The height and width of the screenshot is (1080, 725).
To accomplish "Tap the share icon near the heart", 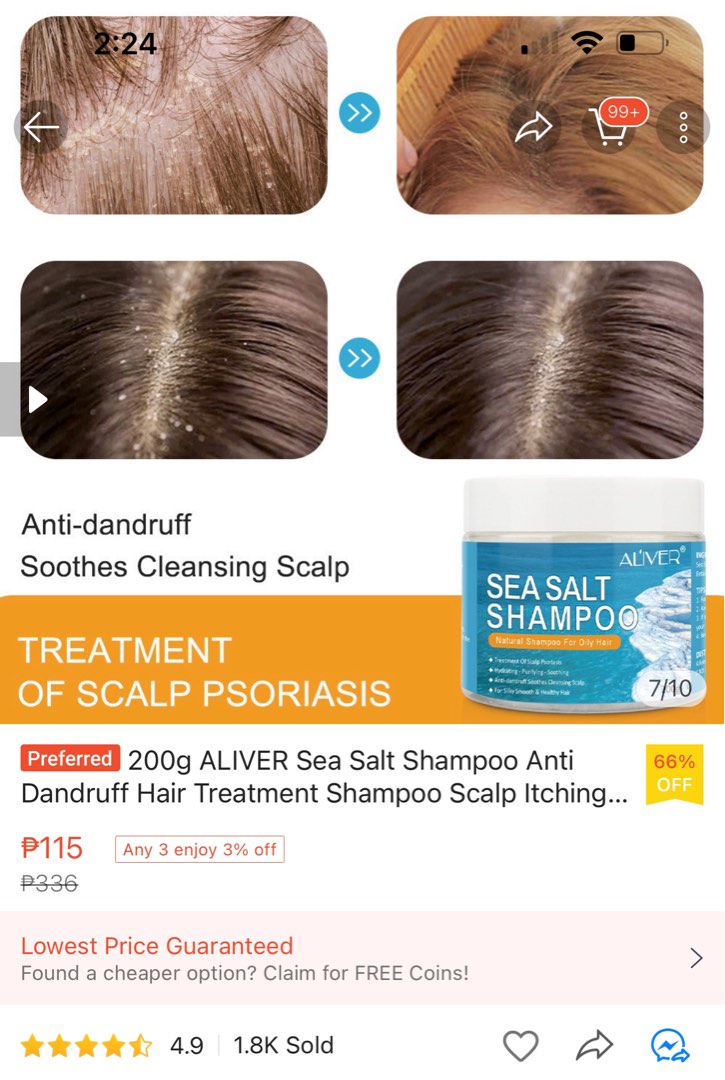I will (594, 1044).
